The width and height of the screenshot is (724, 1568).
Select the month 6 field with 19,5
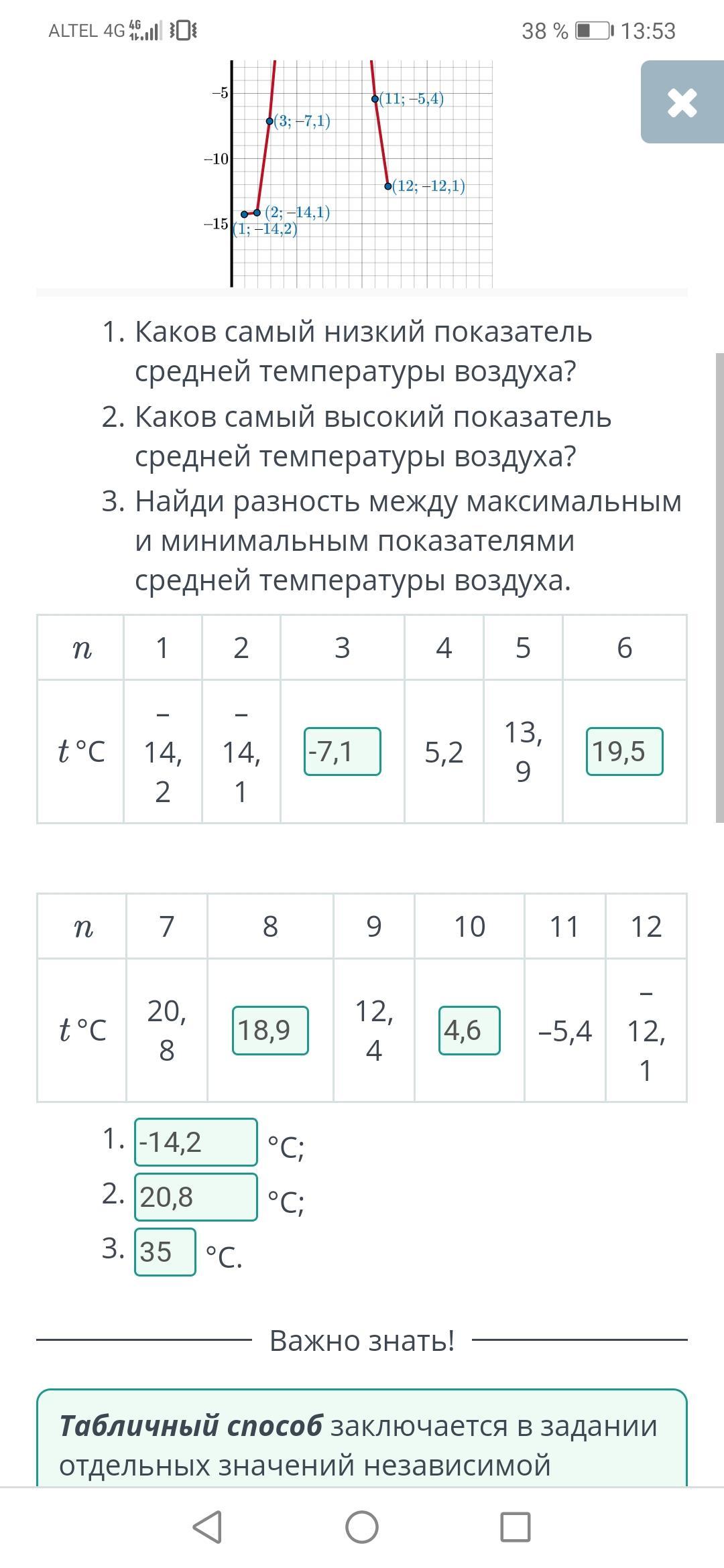pyautogui.click(x=625, y=751)
